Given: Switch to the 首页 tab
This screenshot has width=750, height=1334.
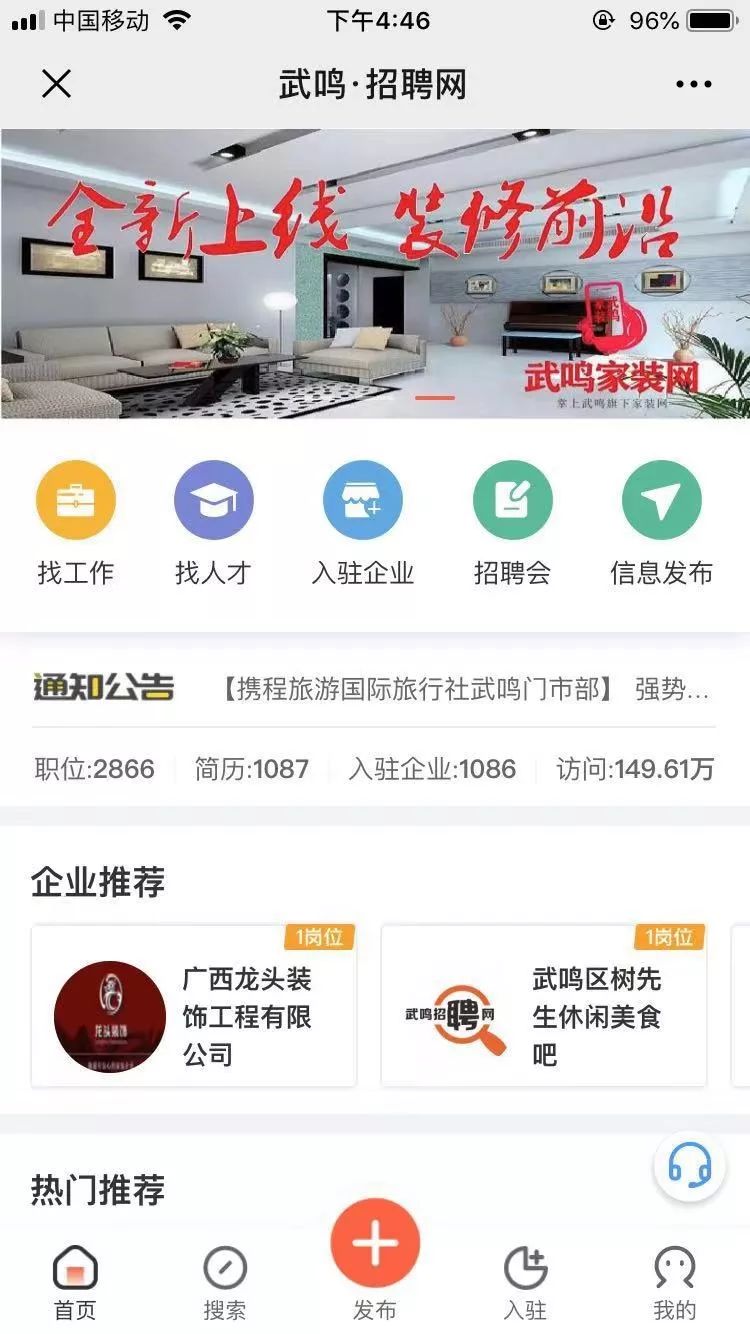Looking at the screenshot, I should pos(75,1283).
